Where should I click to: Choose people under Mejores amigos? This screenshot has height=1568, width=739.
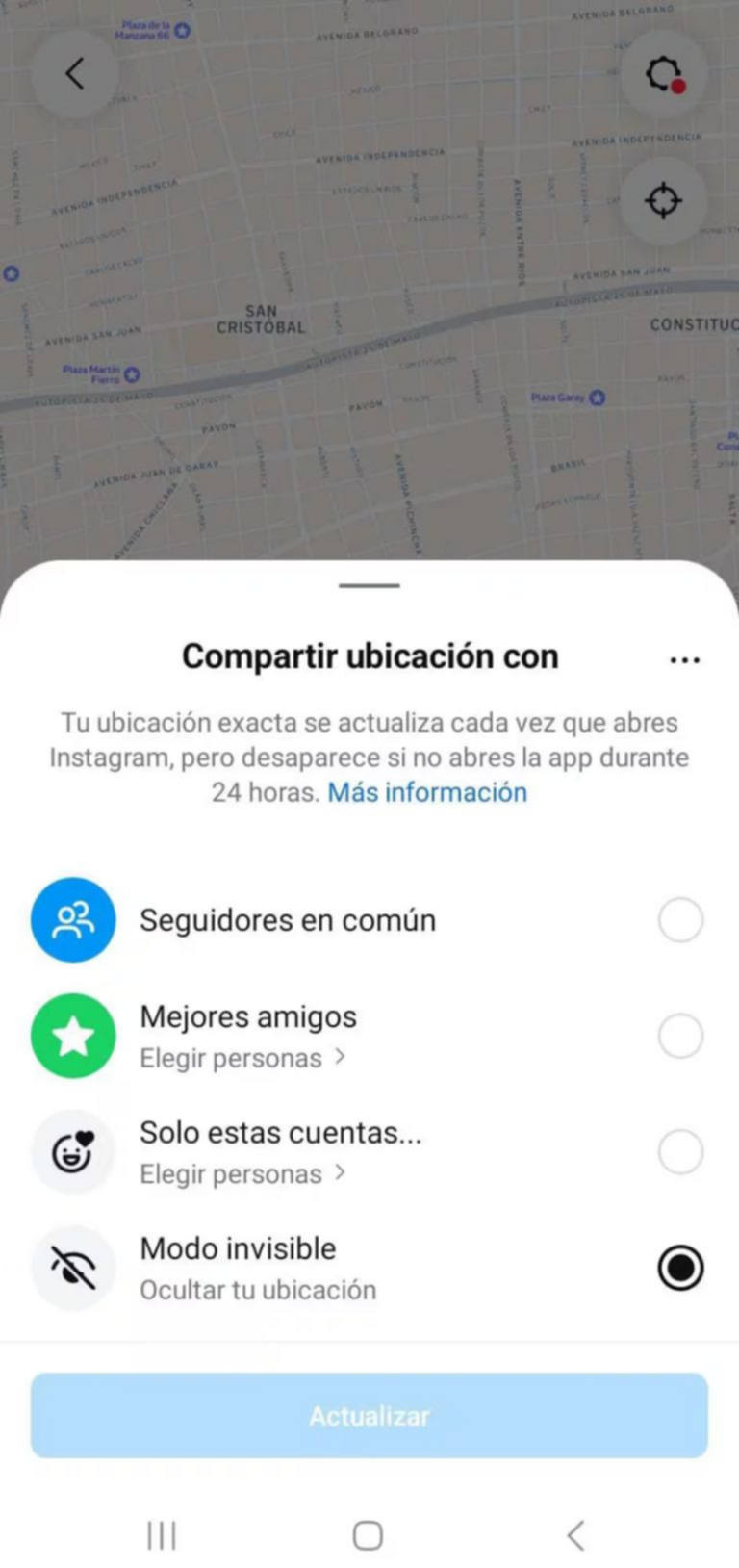tap(242, 1058)
